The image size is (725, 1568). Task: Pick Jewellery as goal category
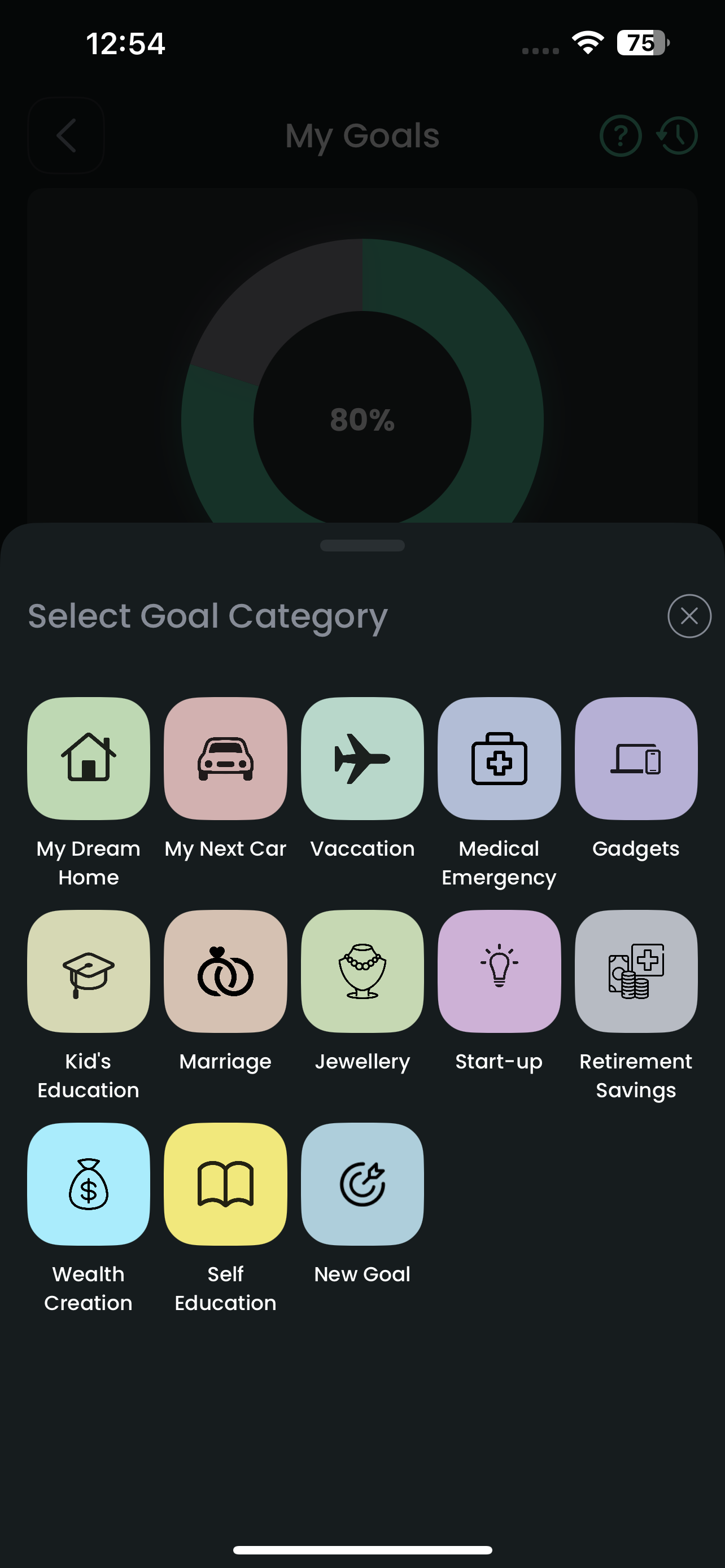tap(362, 971)
